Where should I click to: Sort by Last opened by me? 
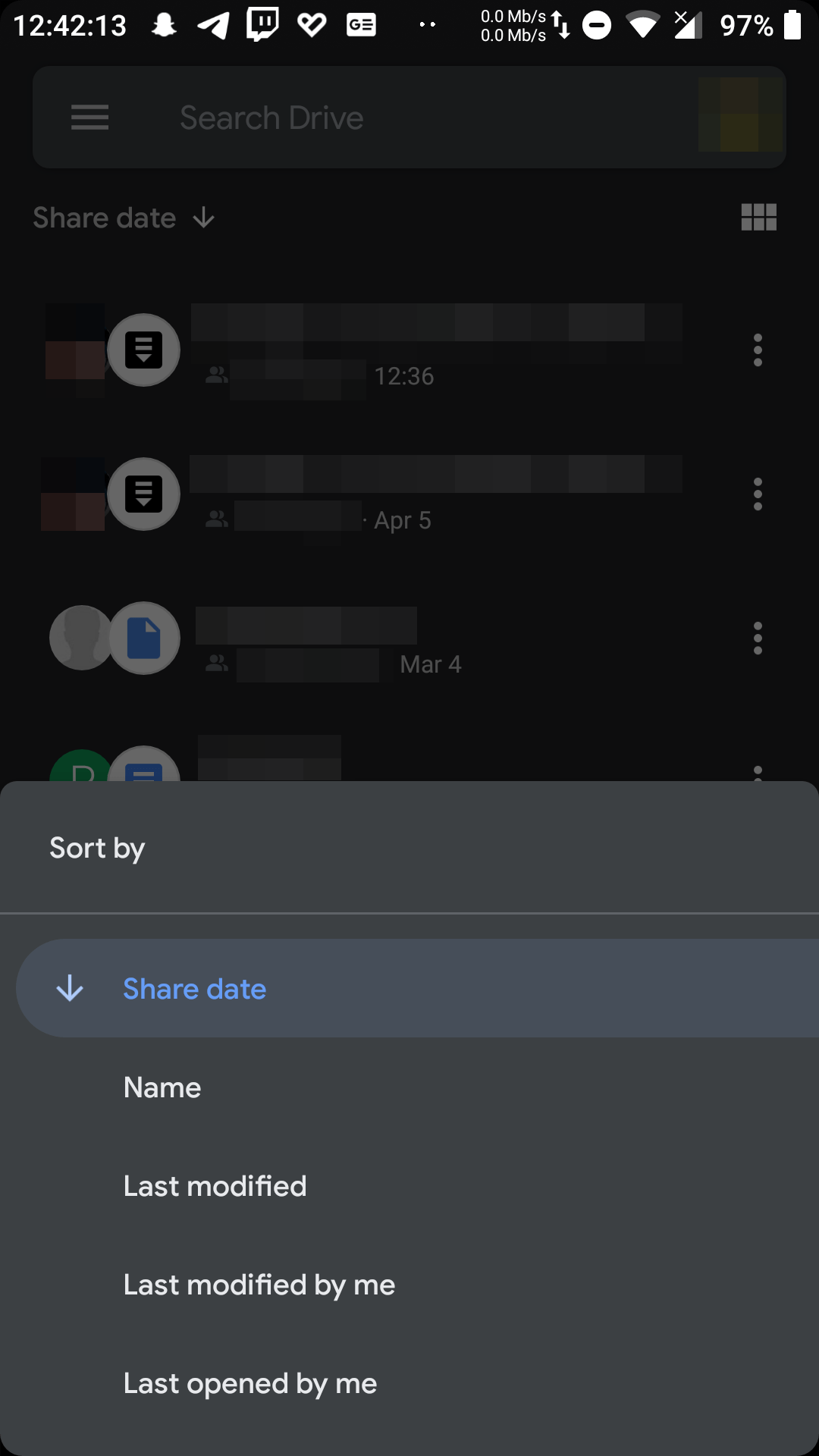pos(409,1383)
